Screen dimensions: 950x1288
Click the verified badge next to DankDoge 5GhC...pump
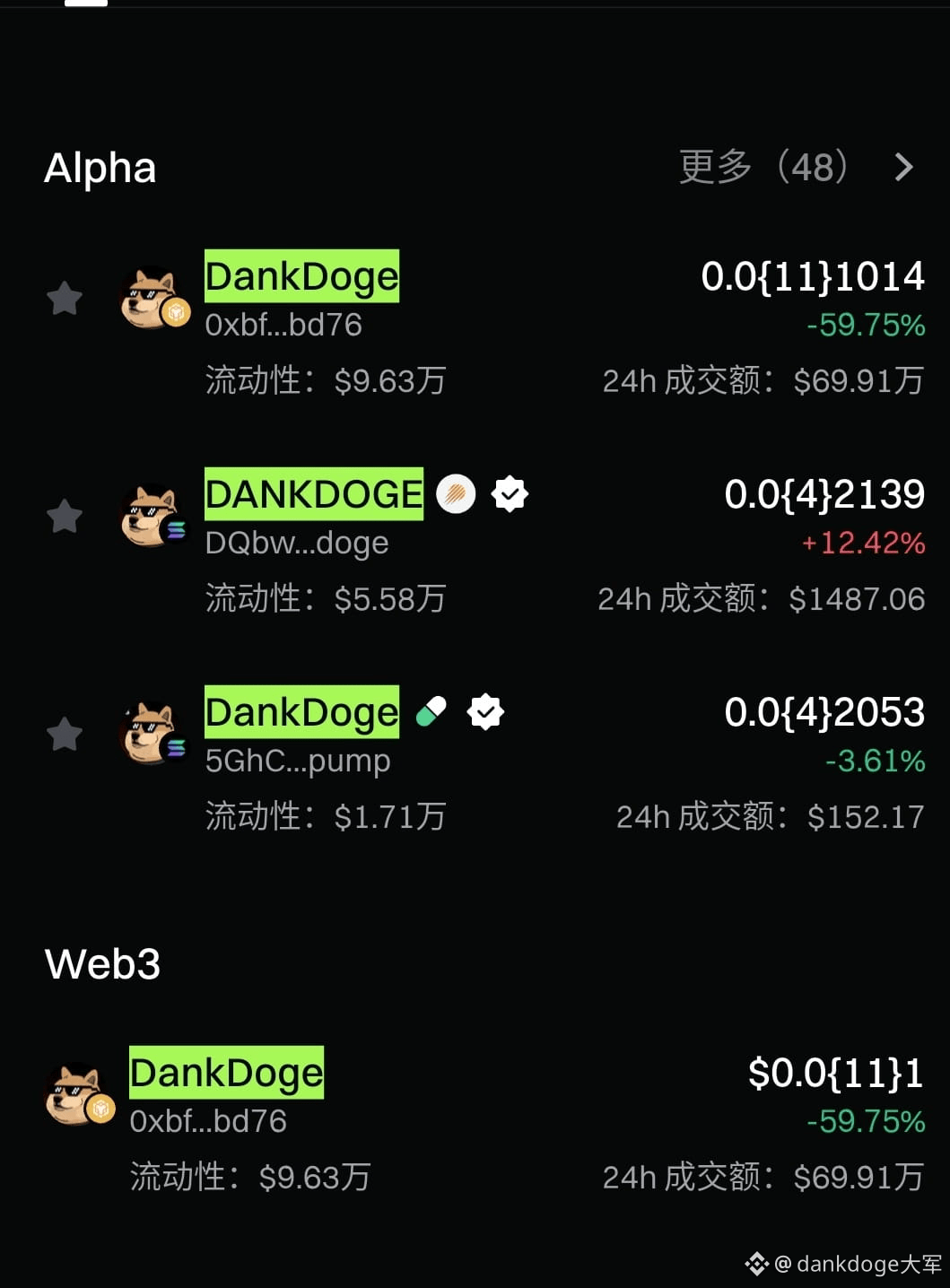coord(484,712)
